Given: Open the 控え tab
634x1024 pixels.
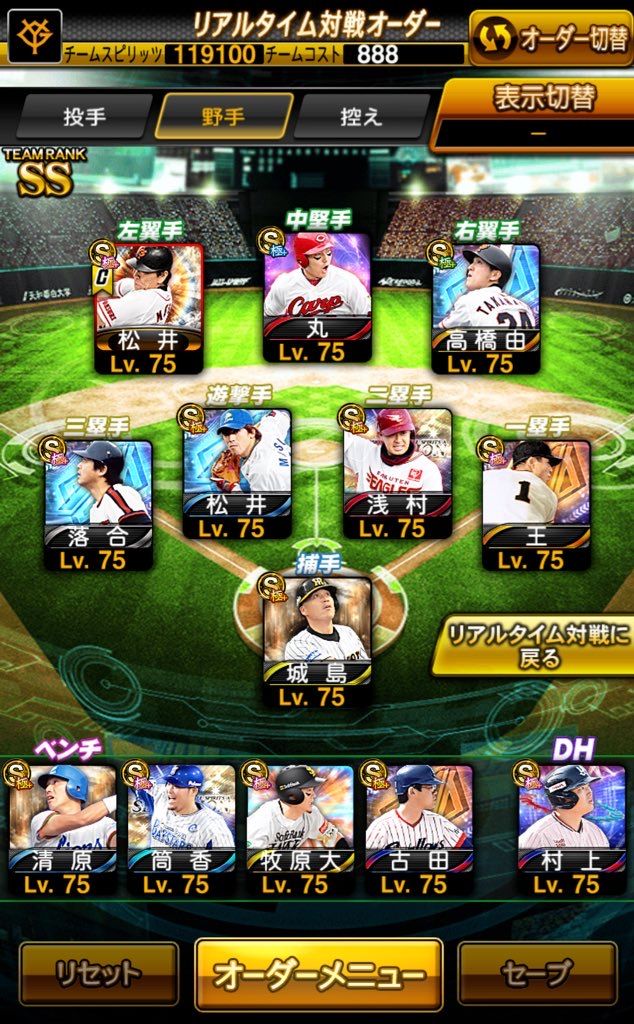Looking at the screenshot, I should pos(361,117).
